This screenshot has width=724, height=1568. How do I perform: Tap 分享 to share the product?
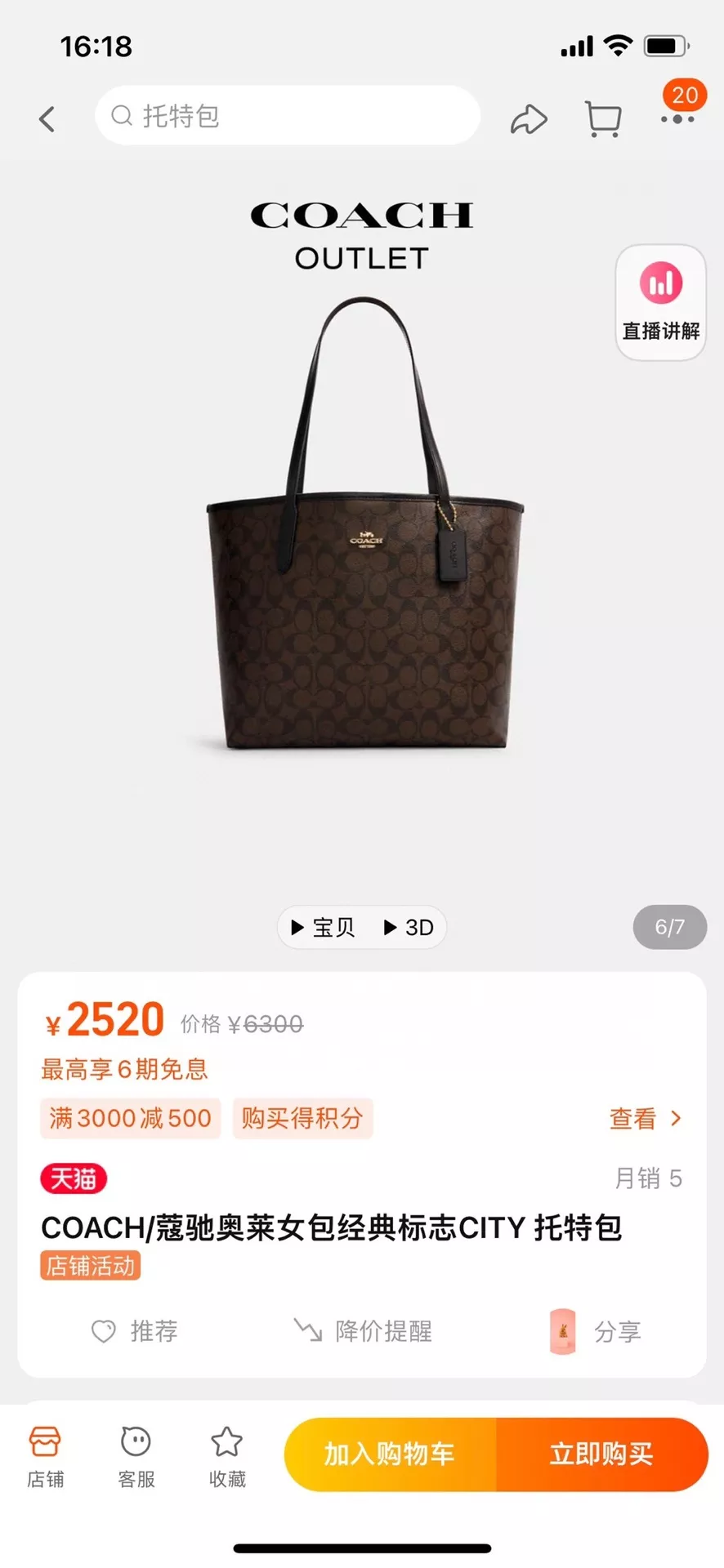[596, 1331]
